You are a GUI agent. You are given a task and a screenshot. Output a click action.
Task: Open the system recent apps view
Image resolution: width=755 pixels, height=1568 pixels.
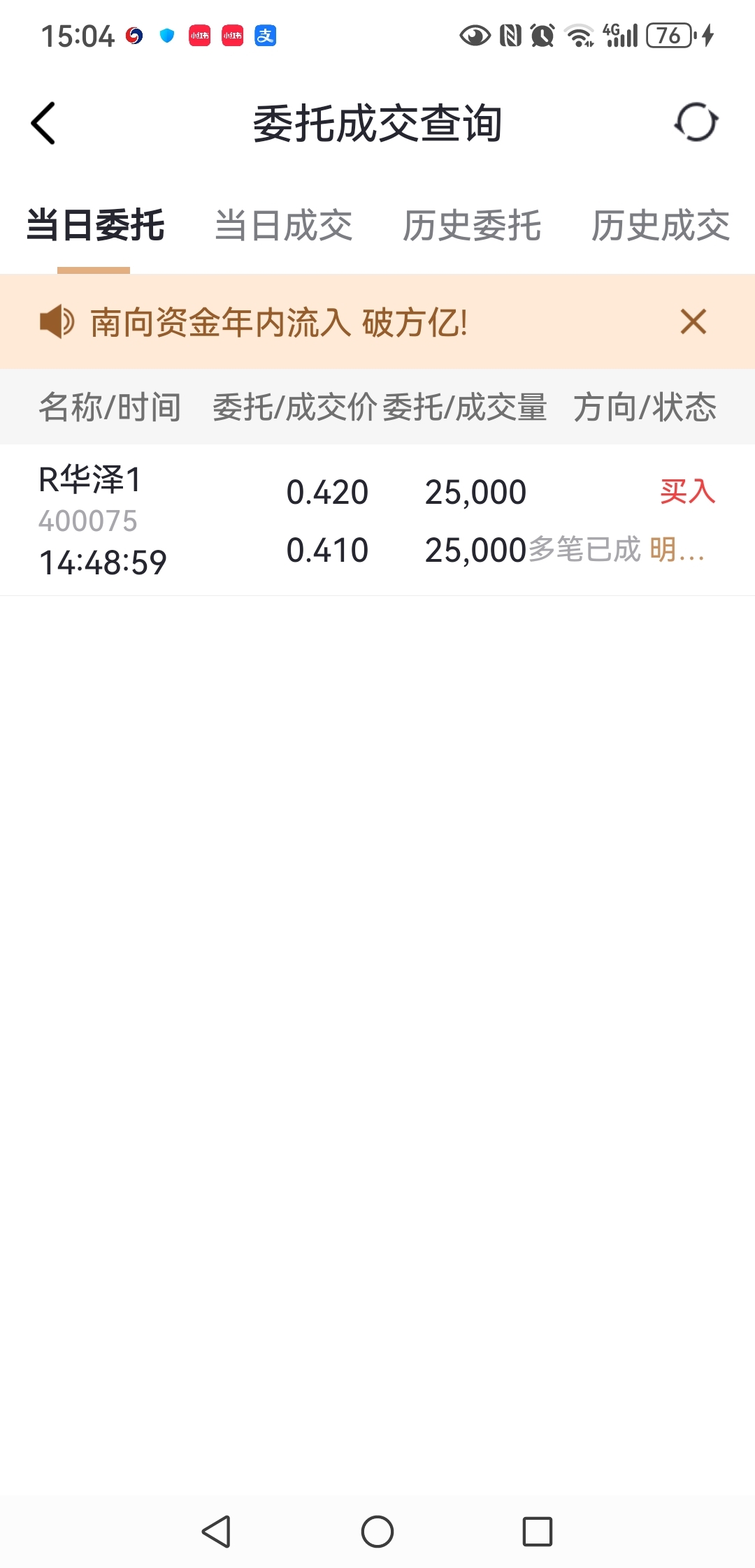(538, 1532)
